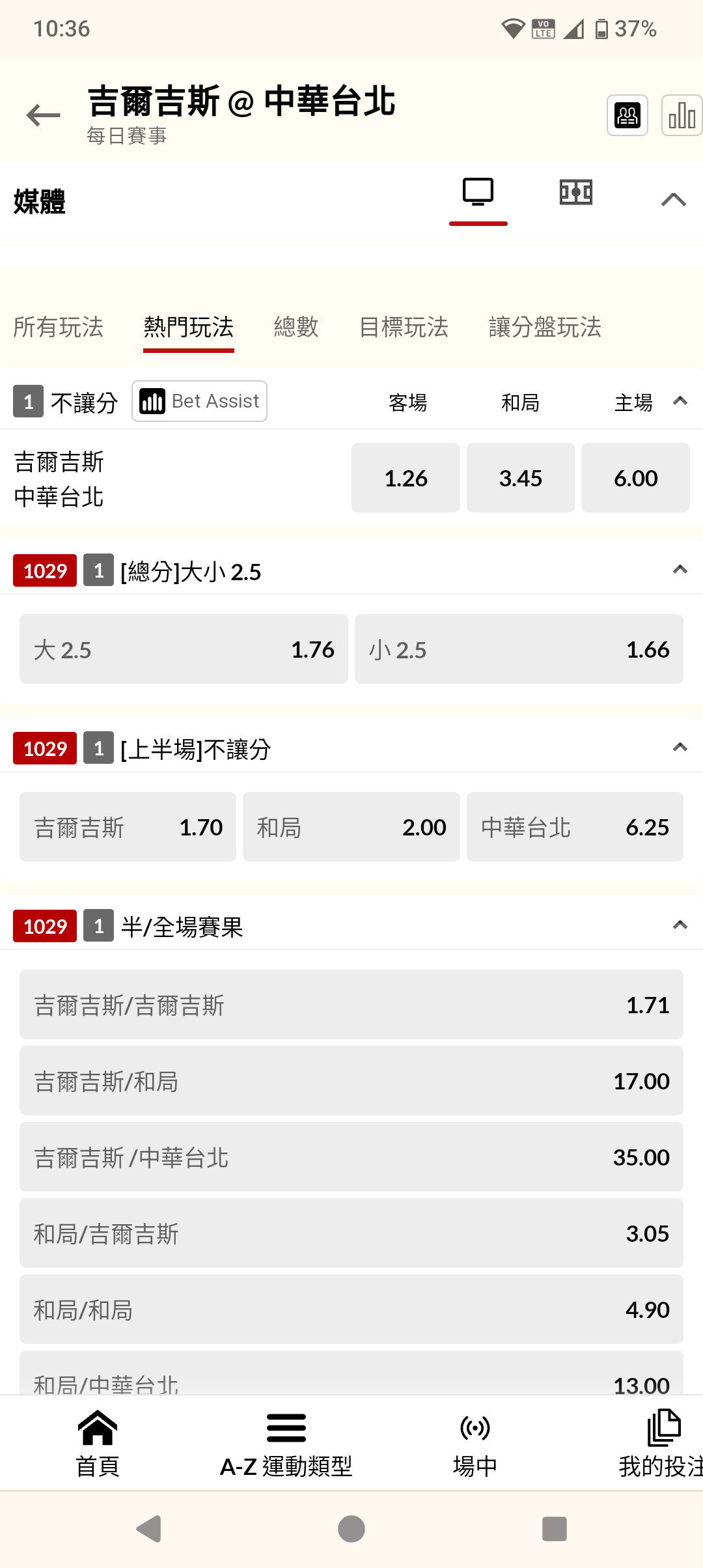Switch to the pitch view media tab
Image resolution: width=703 pixels, height=1568 pixels.
tap(576, 193)
